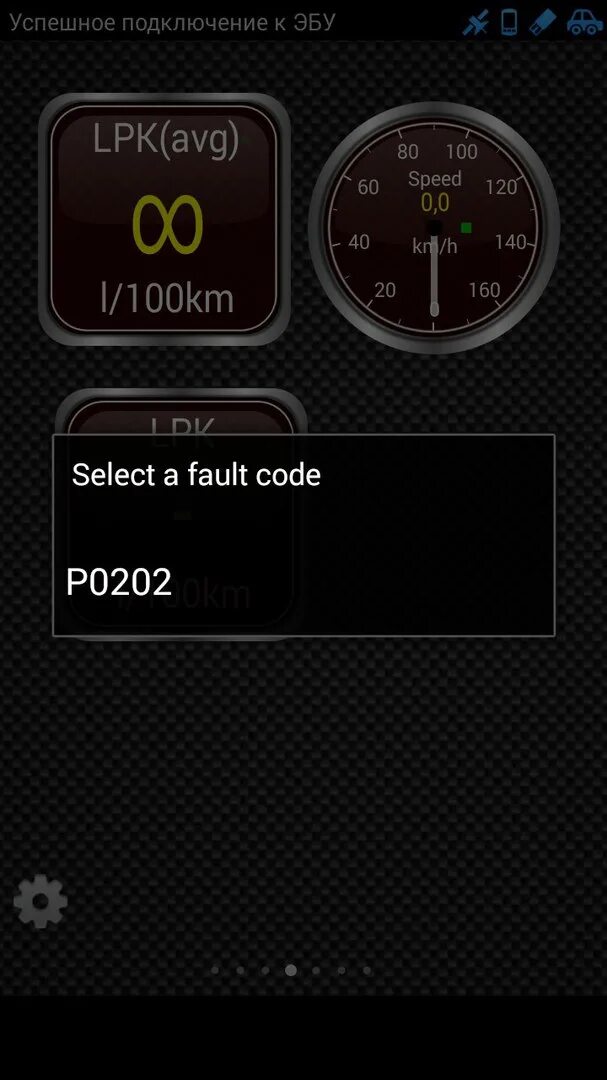Tap the Speed km/h dial
Image resolution: width=607 pixels, height=1080 pixels.
click(433, 228)
